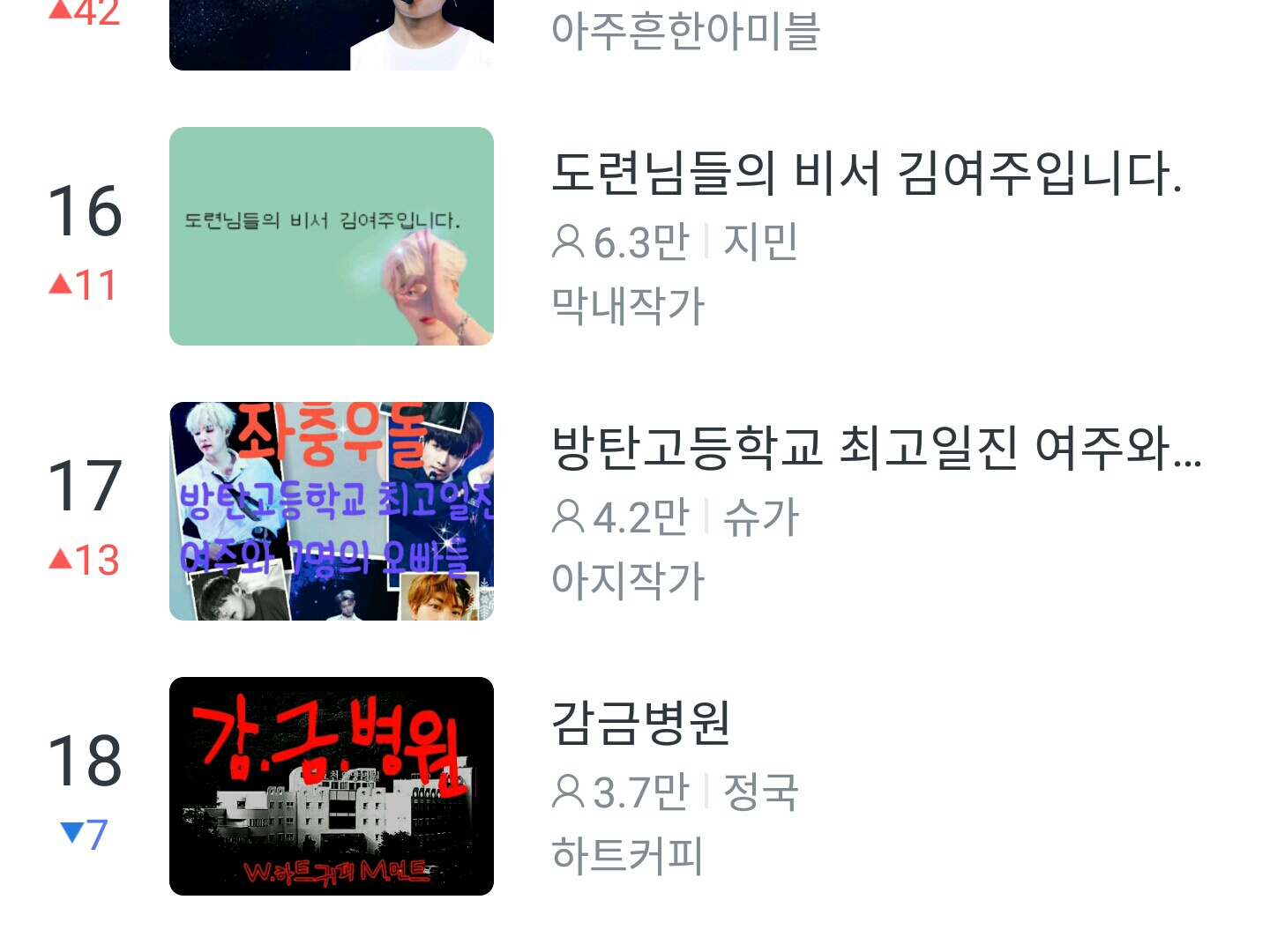
Task: Open story 도련님들의 비서 김여주입니다.
Action: click(x=864, y=174)
